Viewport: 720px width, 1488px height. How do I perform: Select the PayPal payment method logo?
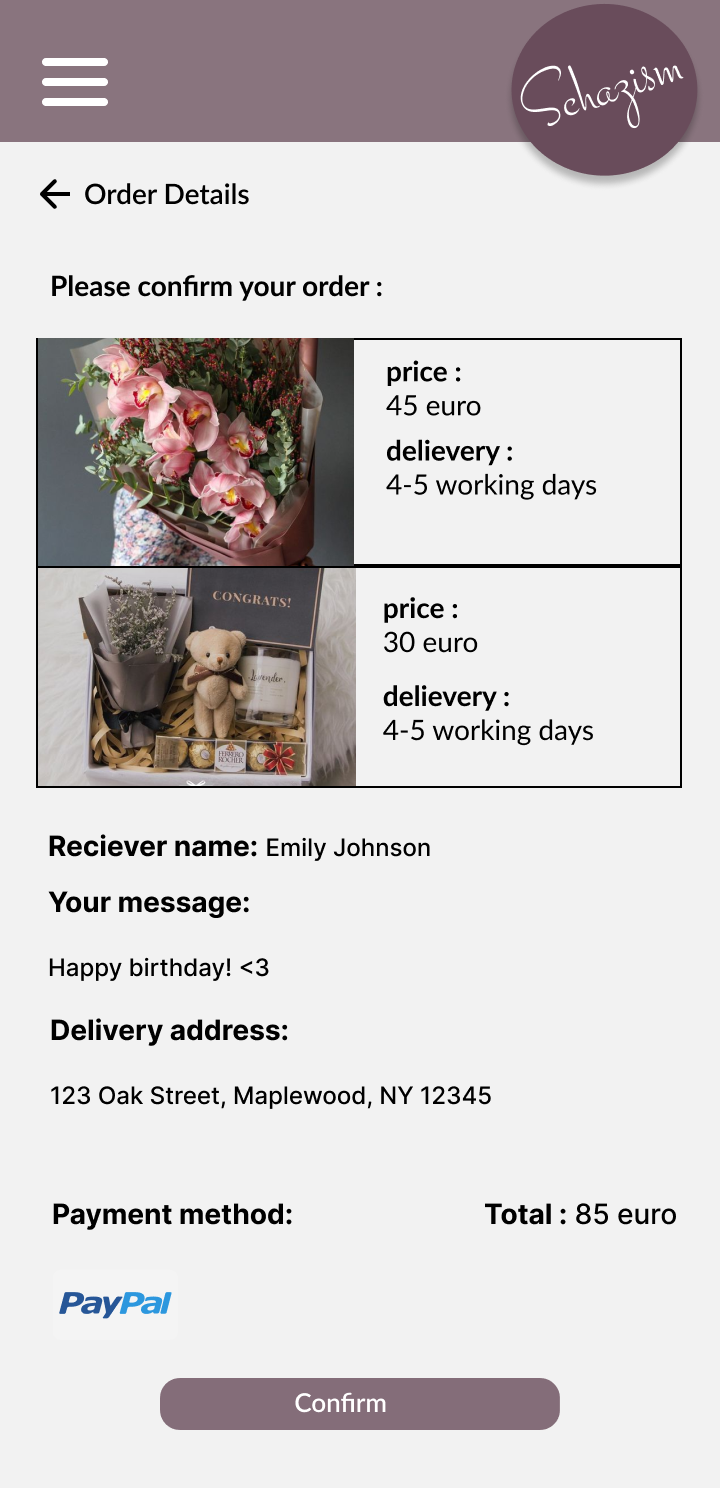click(115, 1303)
